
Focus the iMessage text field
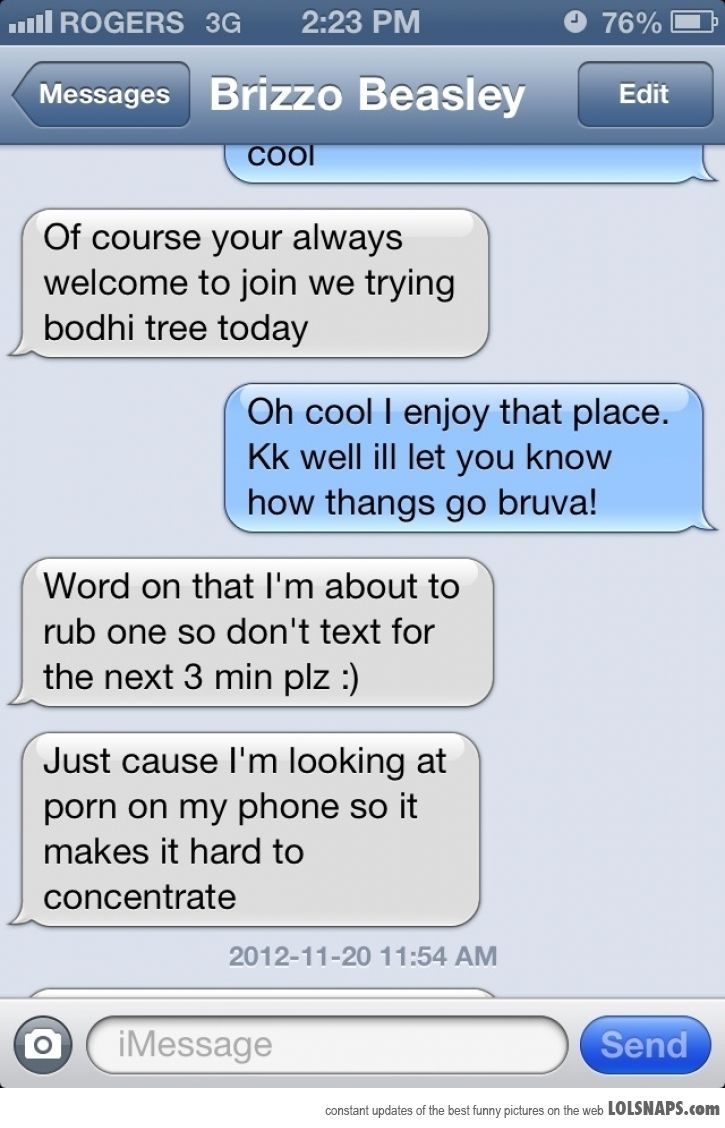coord(327,1045)
